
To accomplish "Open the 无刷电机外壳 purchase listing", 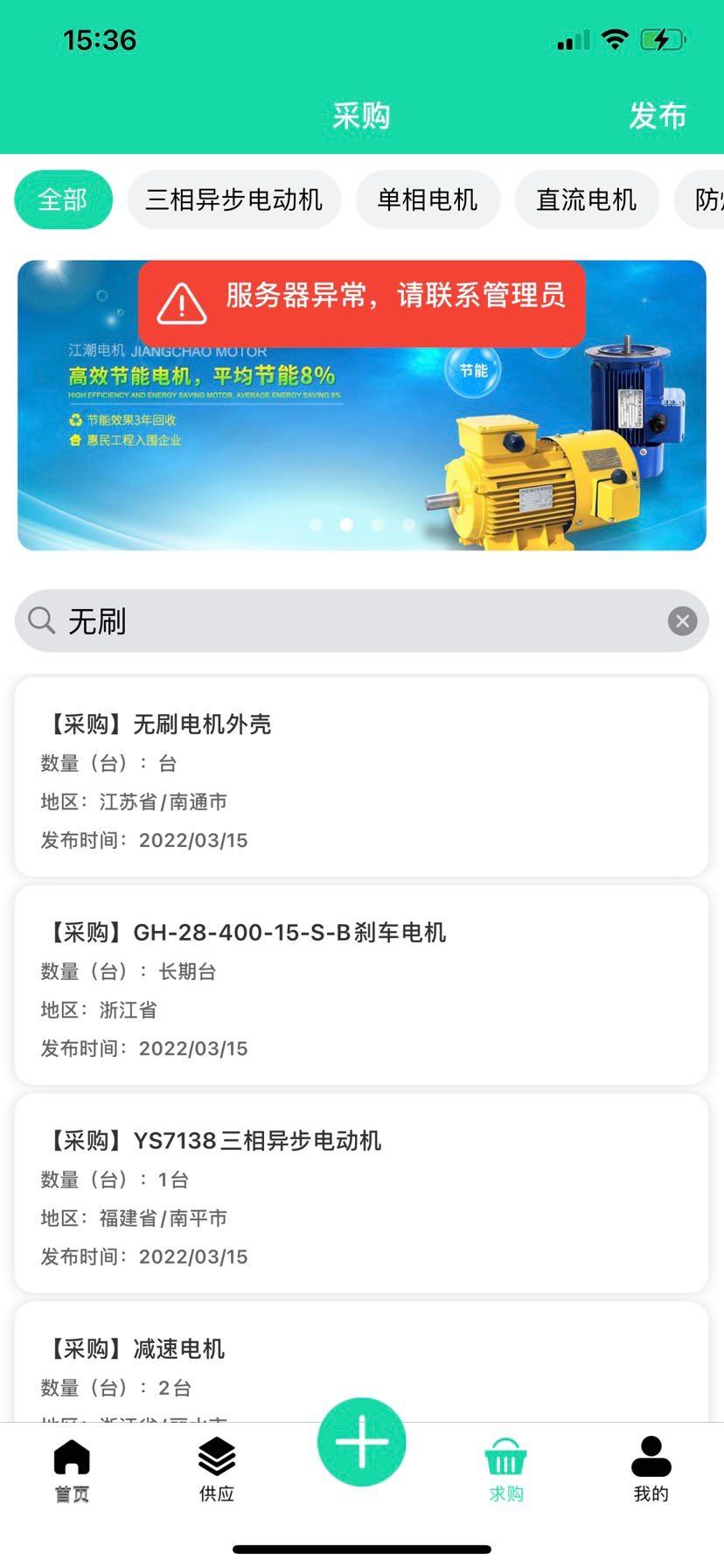I will [x=362, y=777].
